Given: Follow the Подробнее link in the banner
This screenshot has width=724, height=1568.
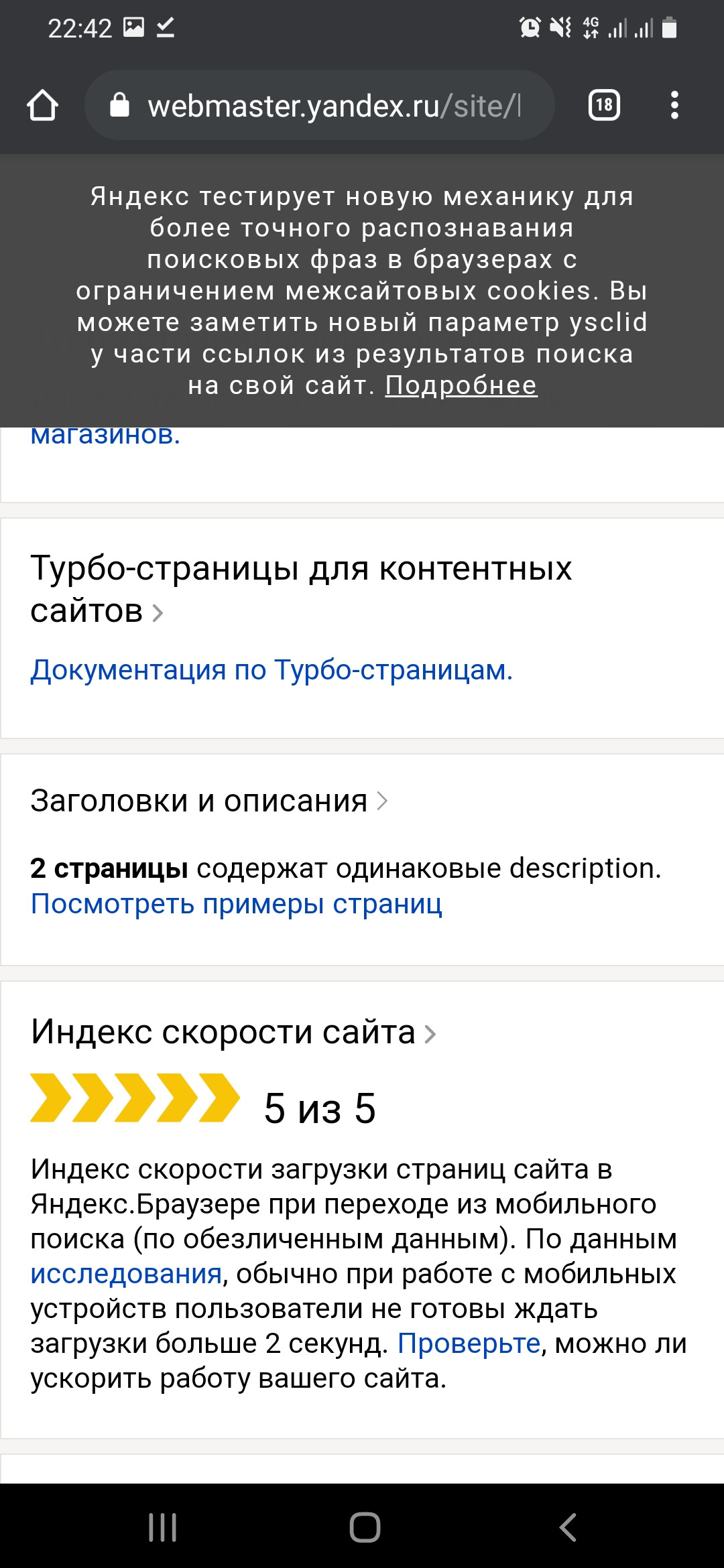Looking at the screenshot, I should [x=461, y=386].
